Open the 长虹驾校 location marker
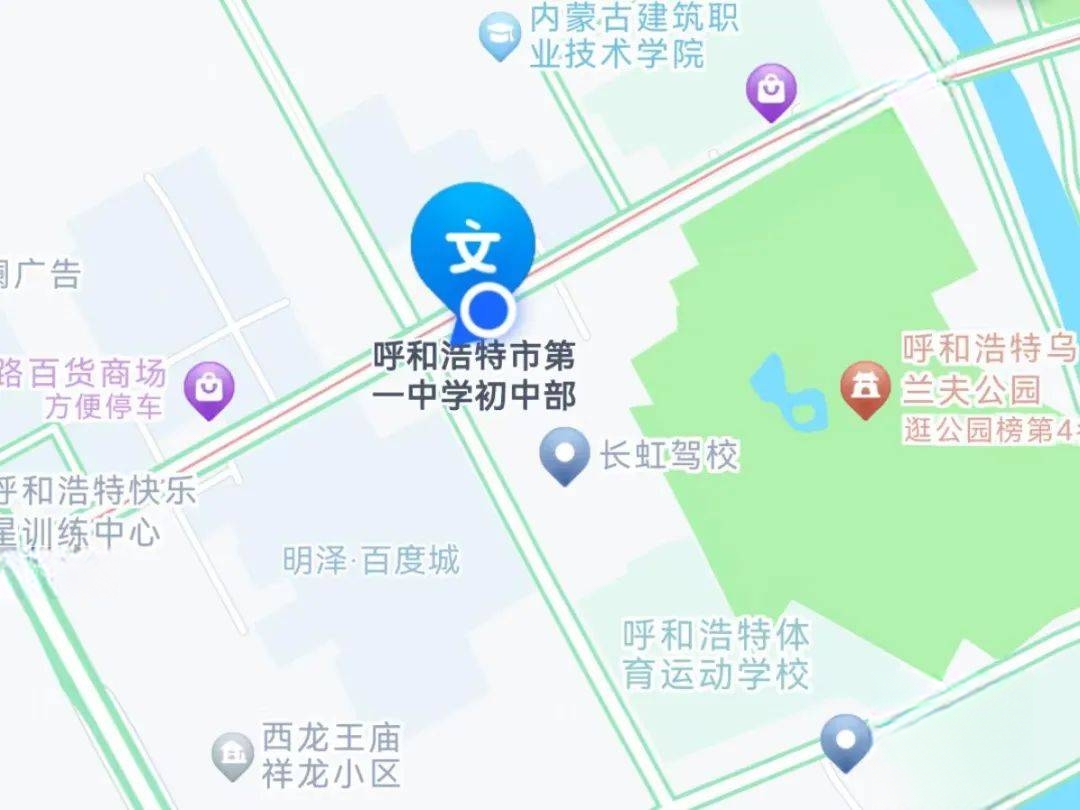This screenshot has width=1080, height=810. [564, 454]
